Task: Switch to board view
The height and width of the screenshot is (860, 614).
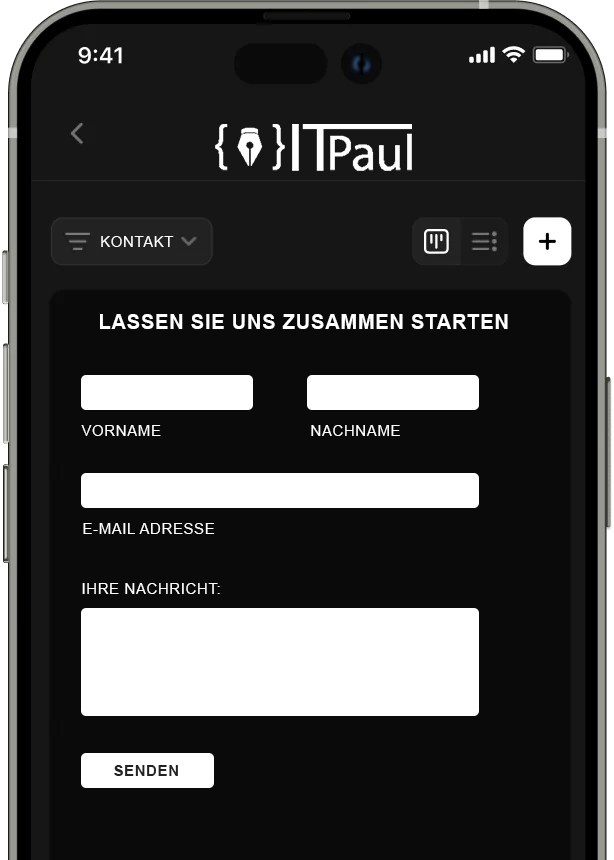Action: click(437, 241)
